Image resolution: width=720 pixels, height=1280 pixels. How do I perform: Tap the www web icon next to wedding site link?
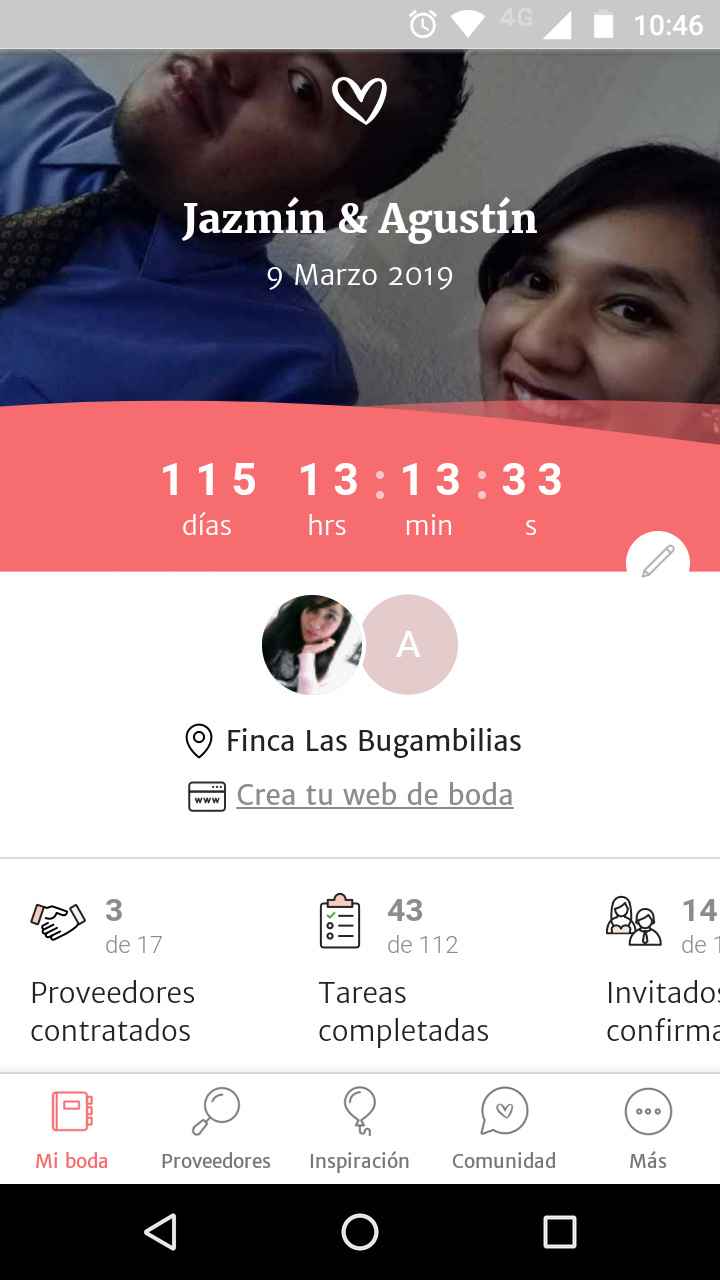tap(206, 795)
